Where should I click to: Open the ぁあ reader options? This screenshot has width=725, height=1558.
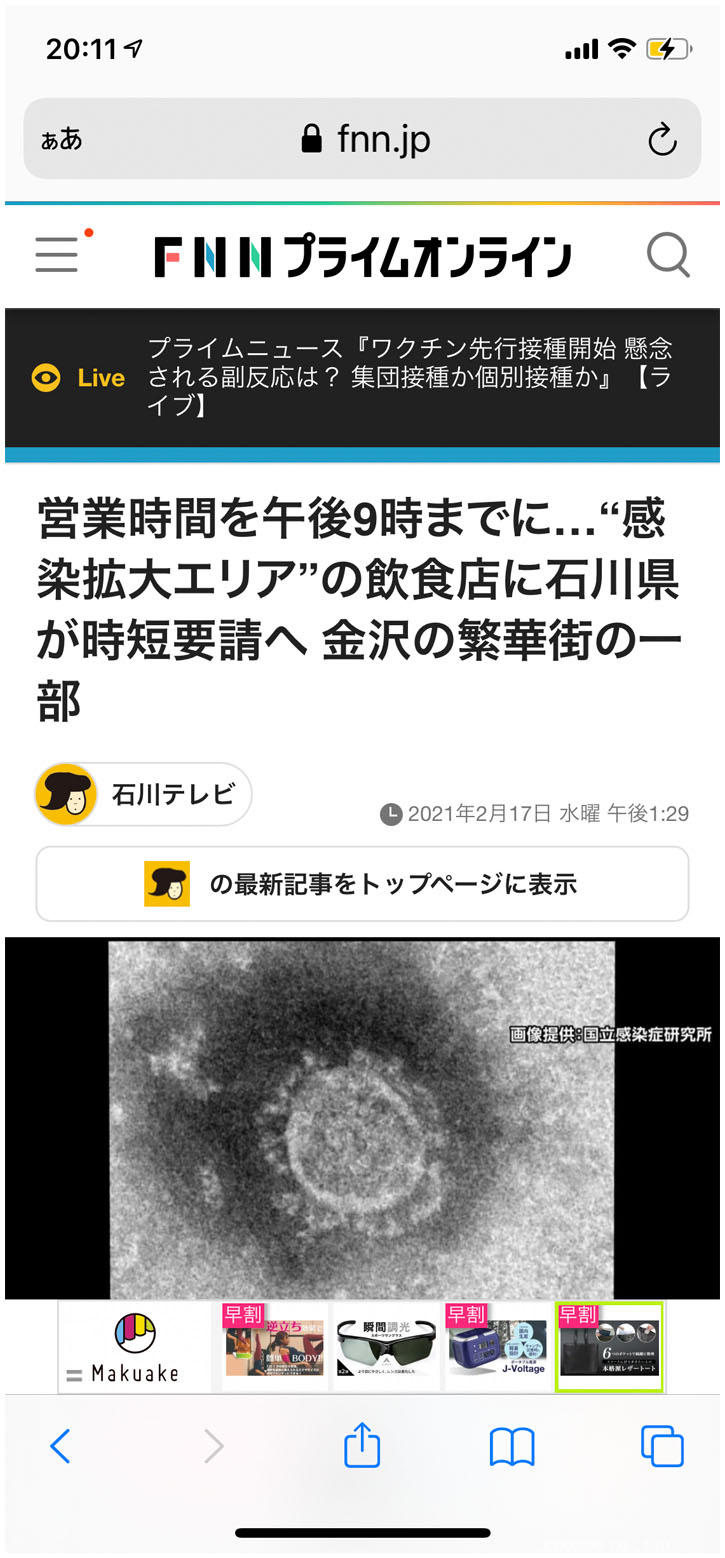click(62, 140)
